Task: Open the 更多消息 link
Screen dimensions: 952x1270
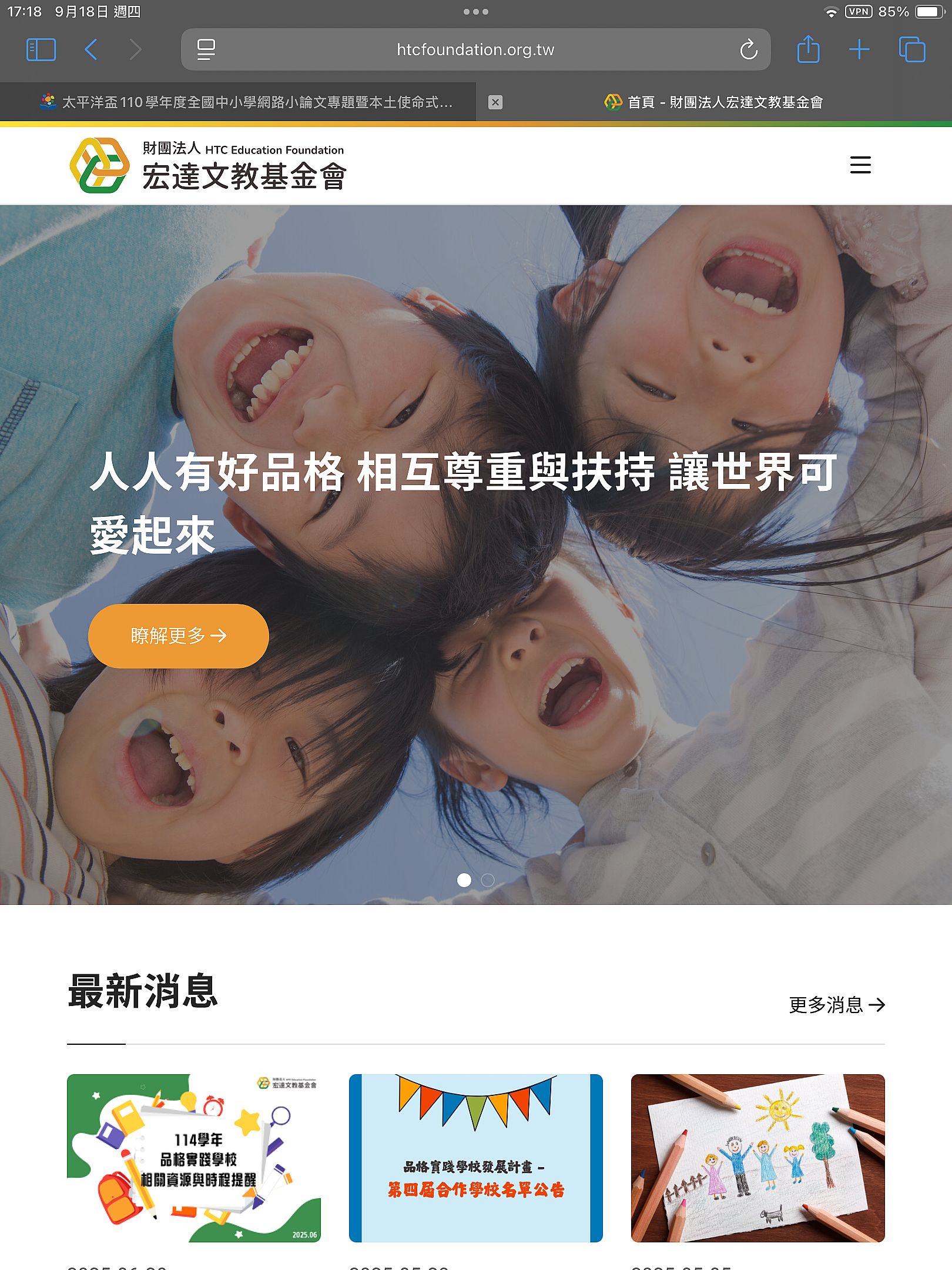Action: pyautogui.click(x=836, y=1005)
